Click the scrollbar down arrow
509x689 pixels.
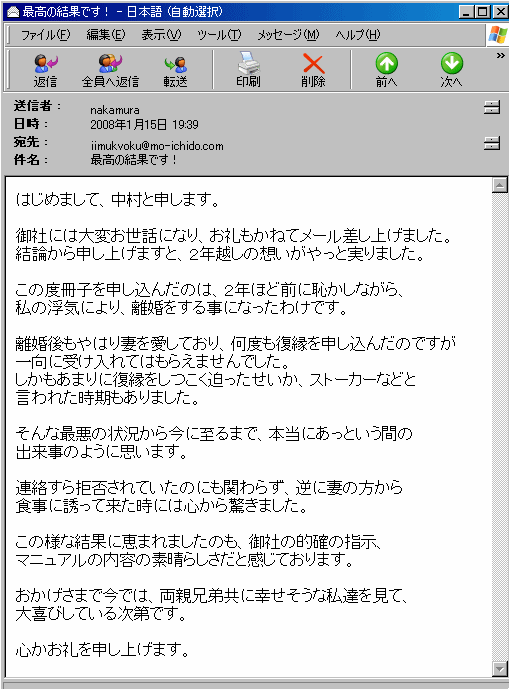[x=500, y=668]
